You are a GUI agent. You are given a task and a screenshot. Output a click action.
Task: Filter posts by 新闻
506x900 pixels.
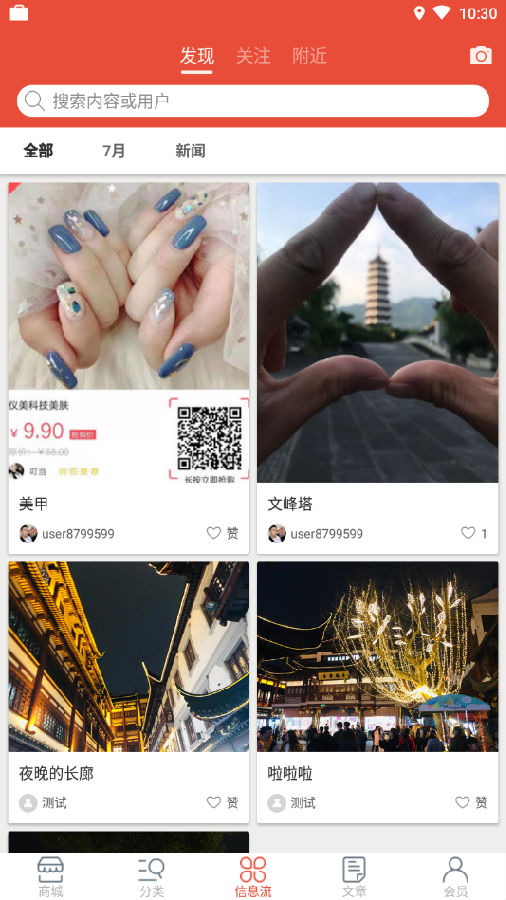click(x=190, y=151)
